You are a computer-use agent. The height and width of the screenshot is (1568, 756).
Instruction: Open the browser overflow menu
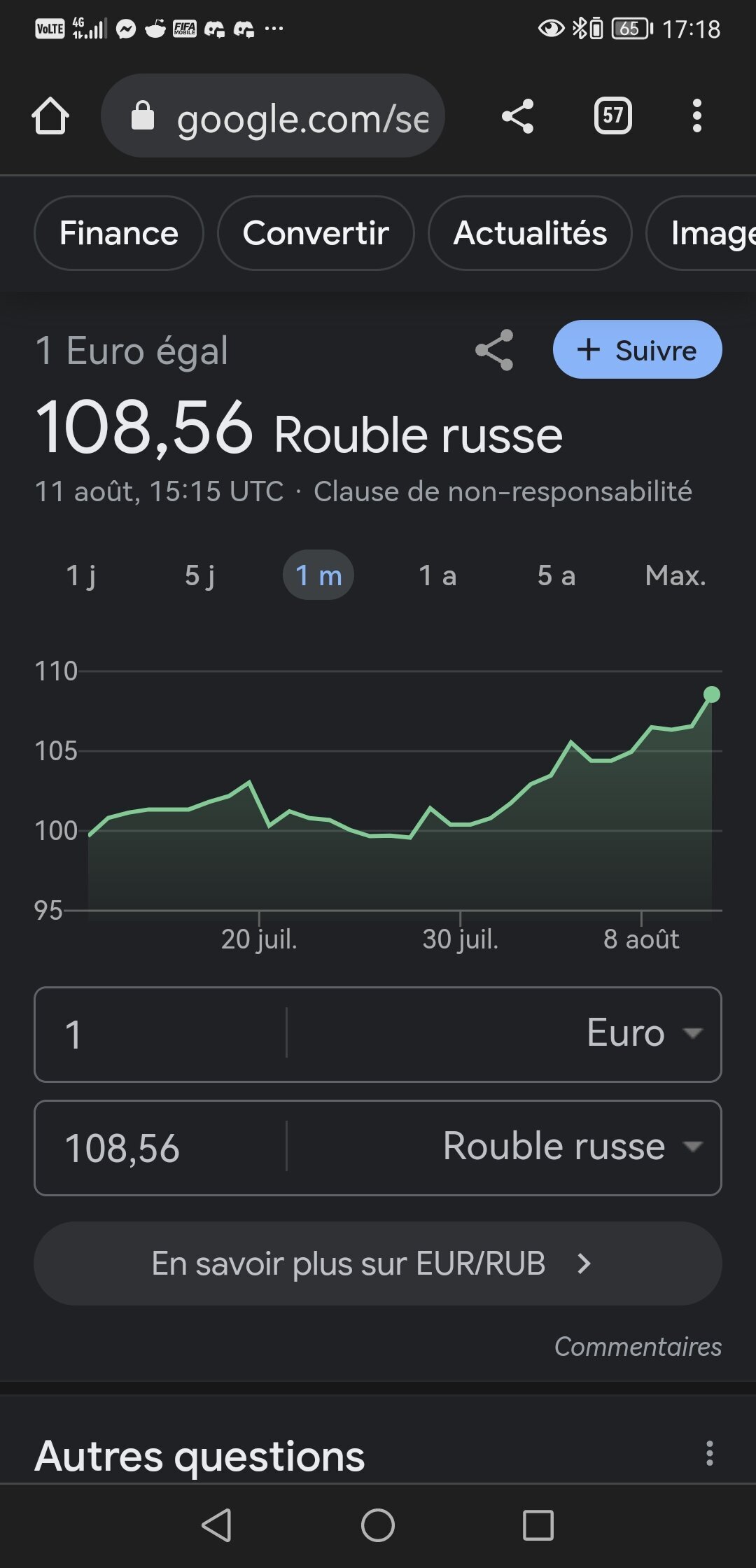[696, 116]
